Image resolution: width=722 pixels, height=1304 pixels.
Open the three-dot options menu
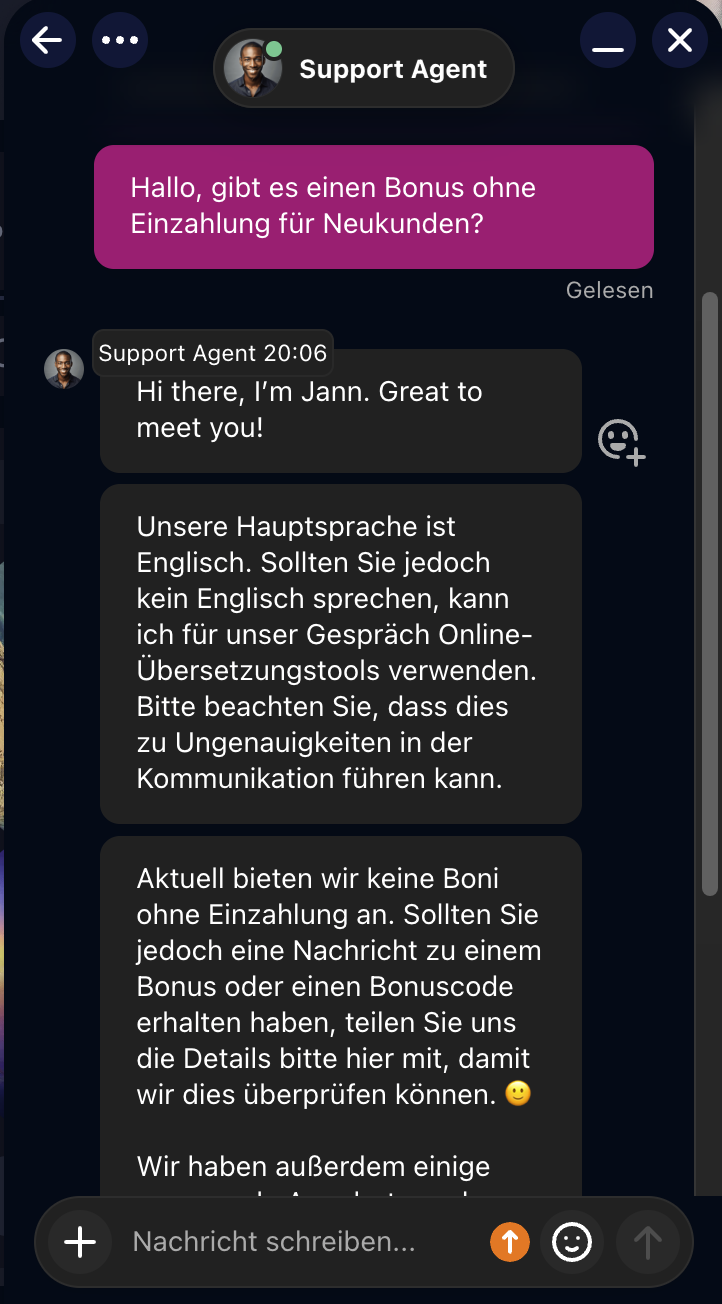(x=120, y=41)
